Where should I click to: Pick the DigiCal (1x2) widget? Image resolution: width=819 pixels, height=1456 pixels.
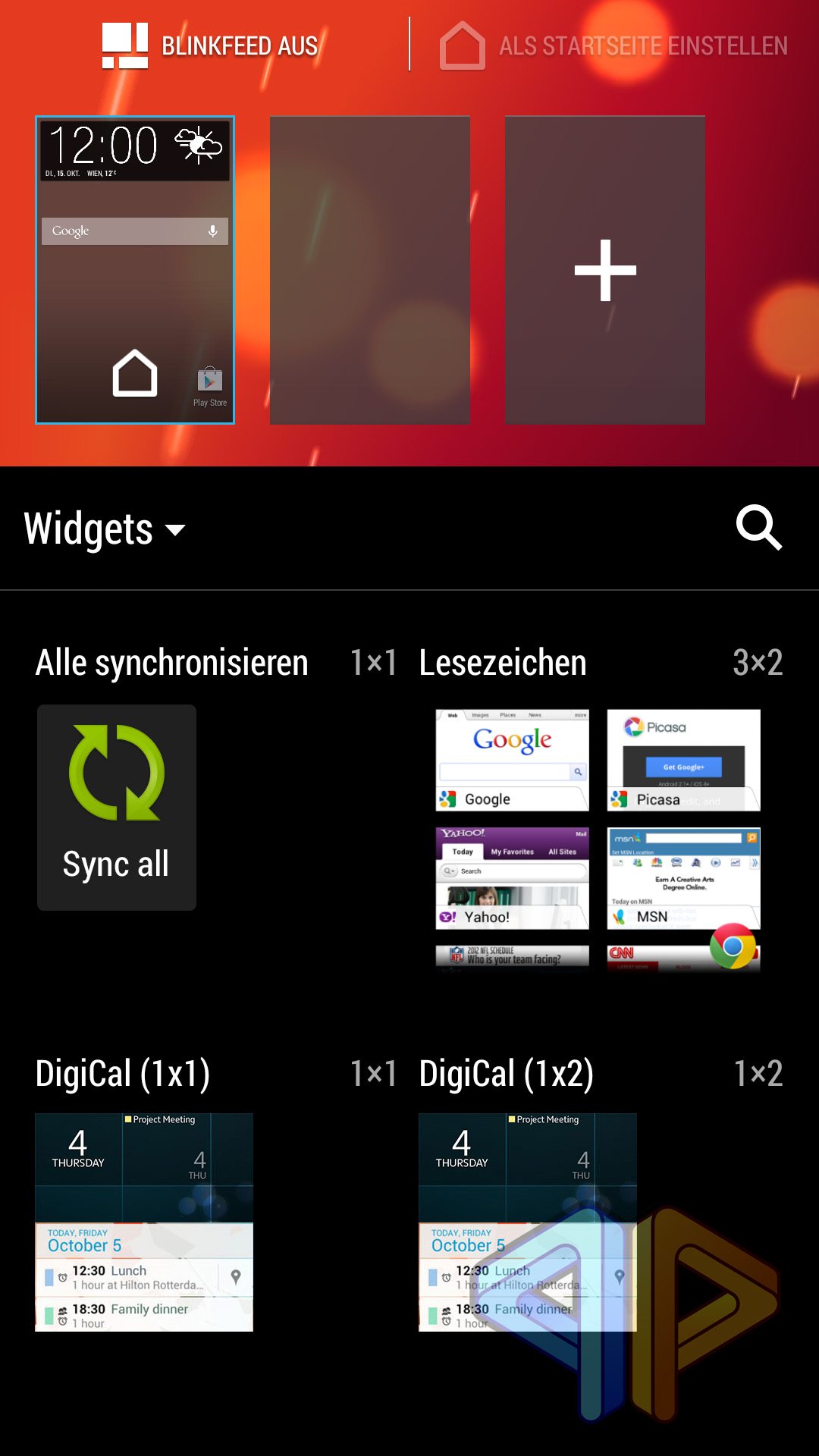point(528,1222)
